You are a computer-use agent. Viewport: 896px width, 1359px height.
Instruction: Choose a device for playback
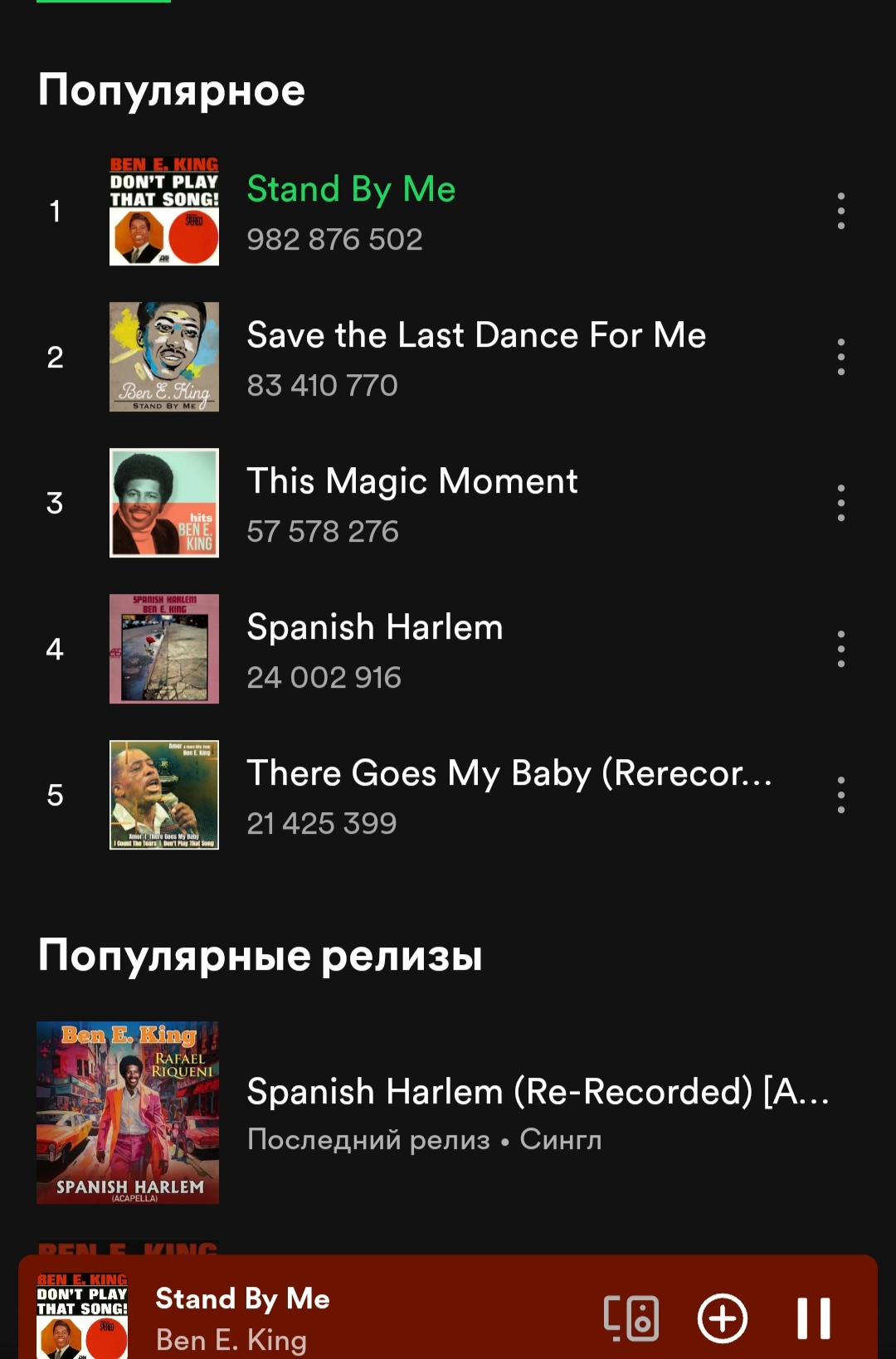point(631,1318)
